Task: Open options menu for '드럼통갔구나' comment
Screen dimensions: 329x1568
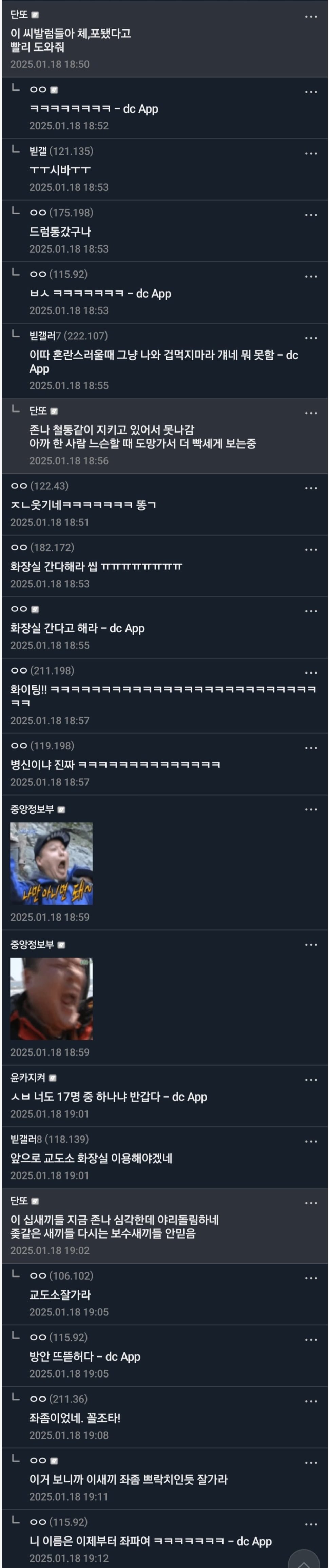Action: point(311,215)
